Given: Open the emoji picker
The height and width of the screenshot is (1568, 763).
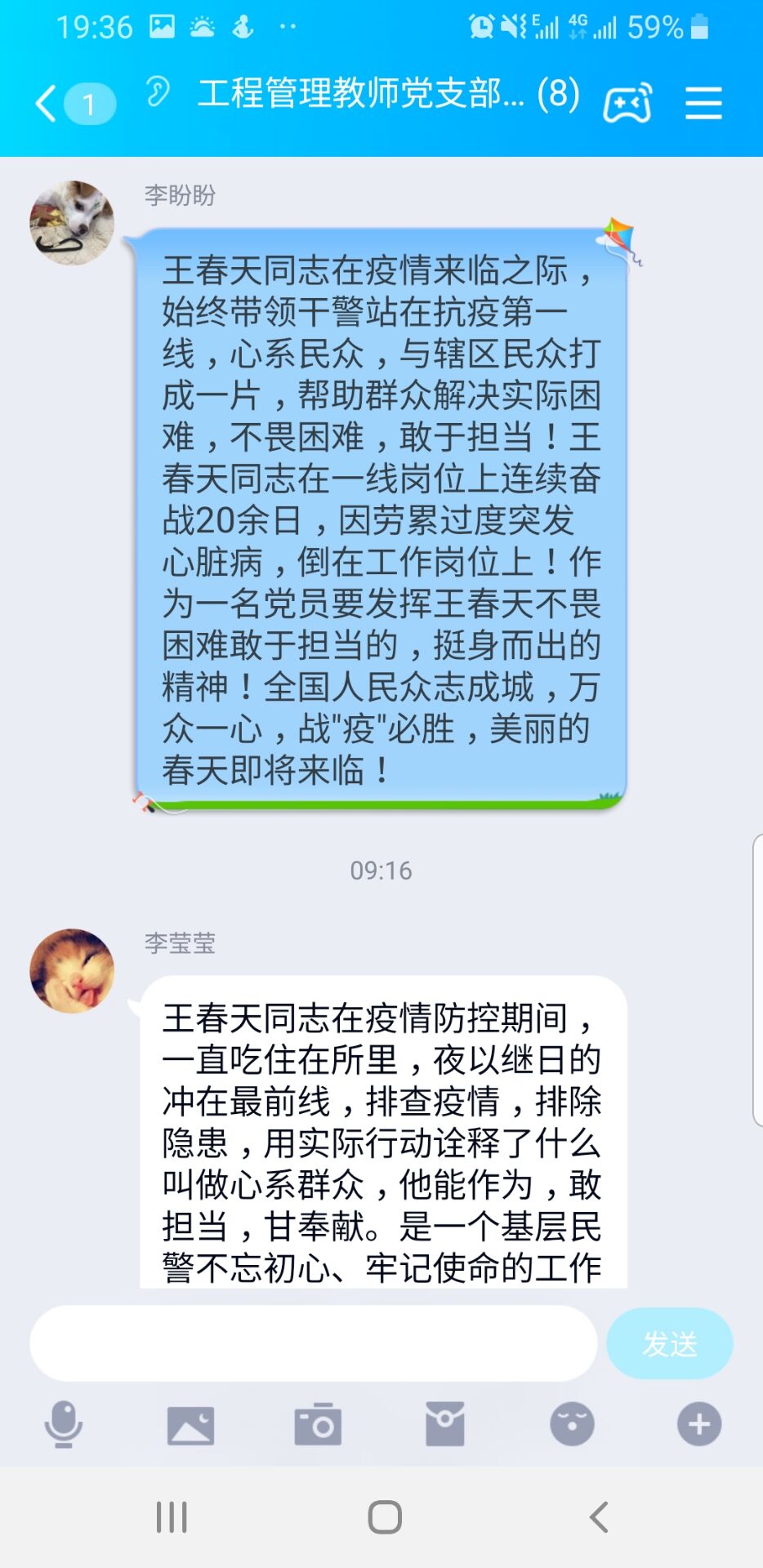Looking at the screenshot, I should tap(572, 1424).
